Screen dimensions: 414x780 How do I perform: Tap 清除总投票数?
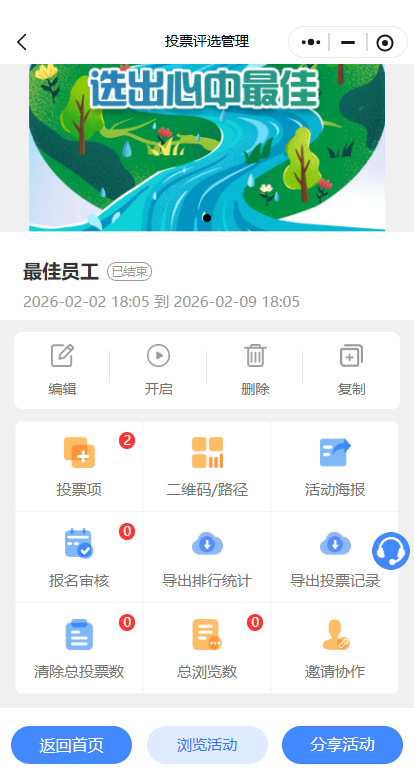point(79,649)
